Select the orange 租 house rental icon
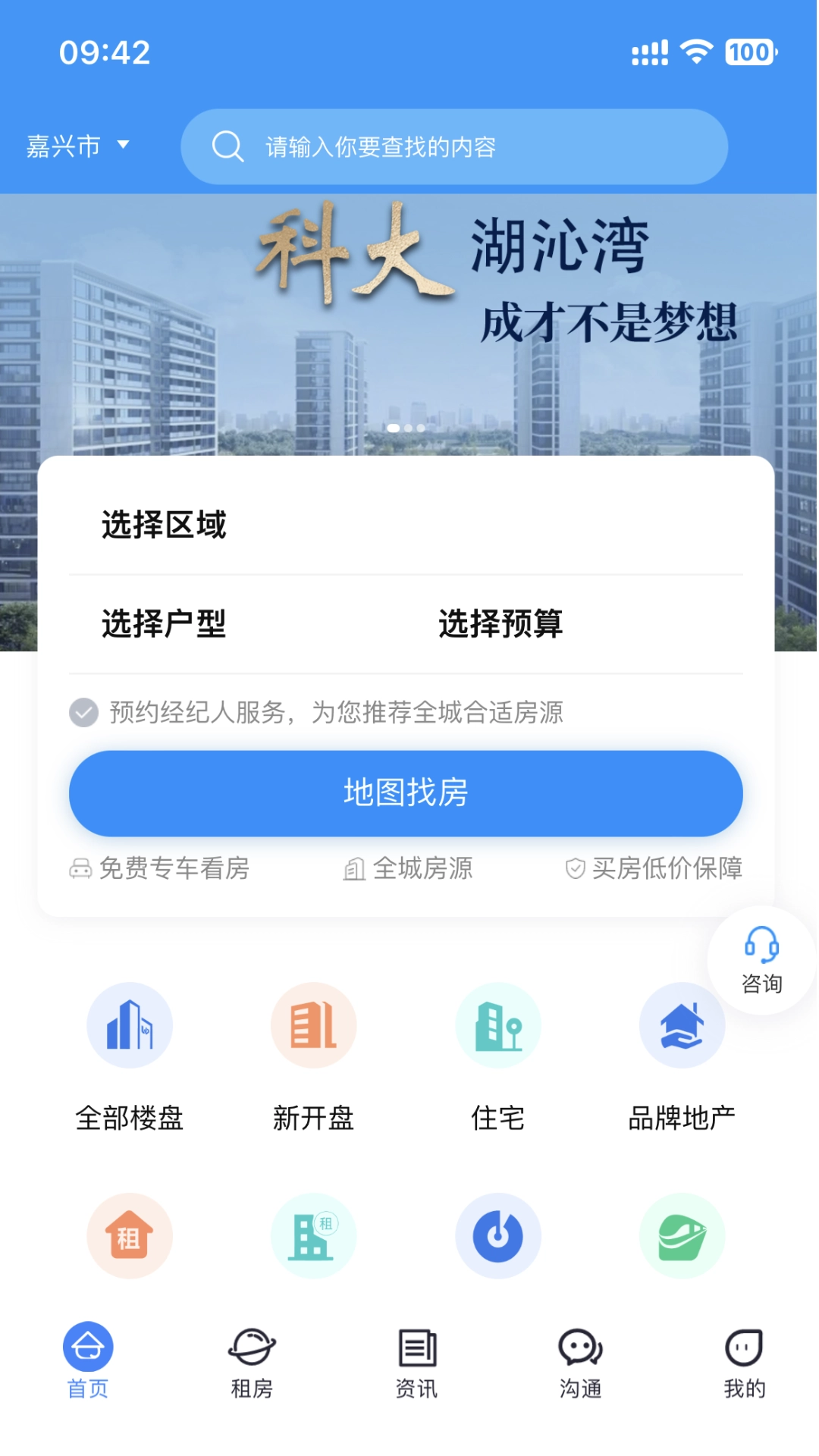Image resolution: width=819 pixels, height=1456 pixels. click(x=129, y=1235)
